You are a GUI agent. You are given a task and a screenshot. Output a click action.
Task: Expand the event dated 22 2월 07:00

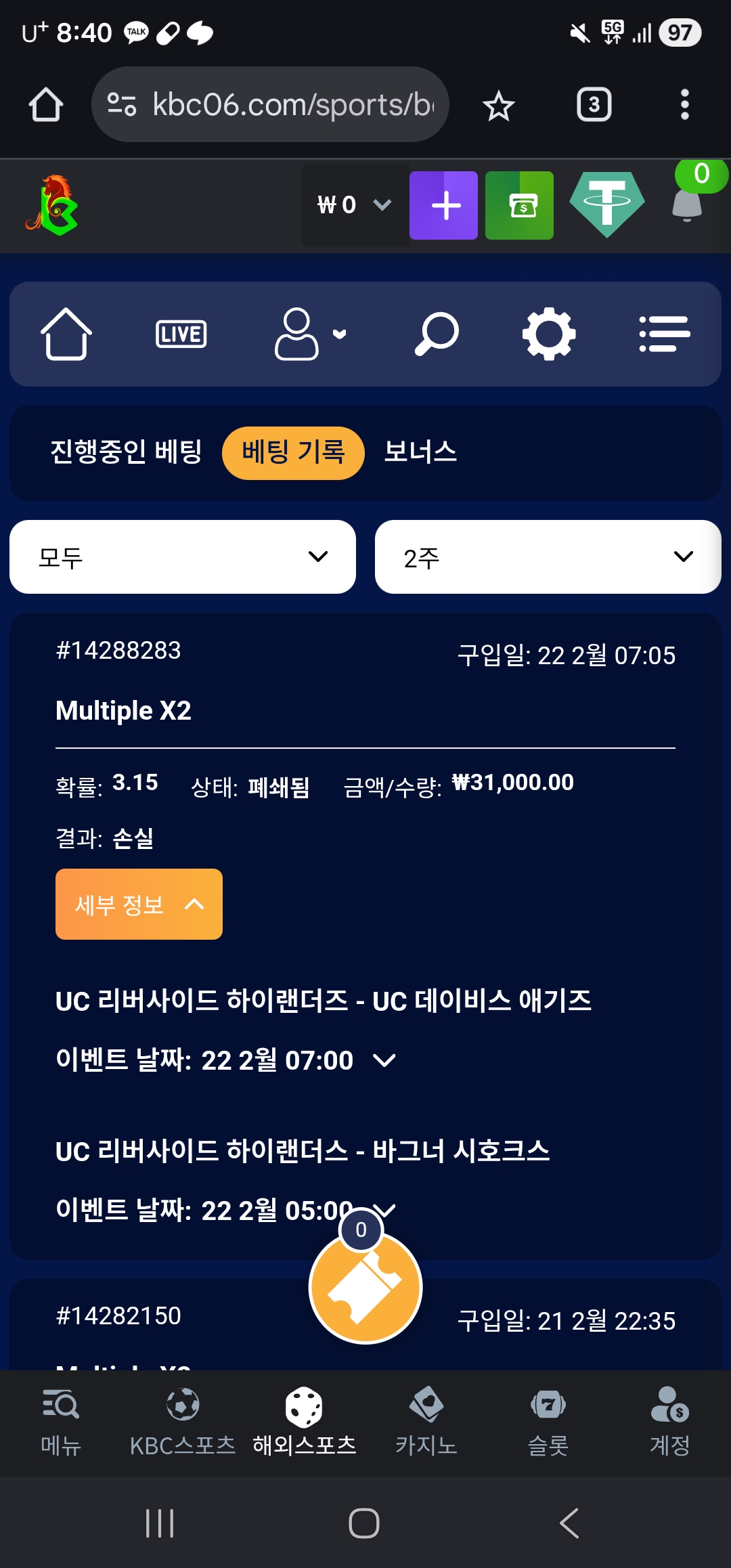click(384, 1060)
